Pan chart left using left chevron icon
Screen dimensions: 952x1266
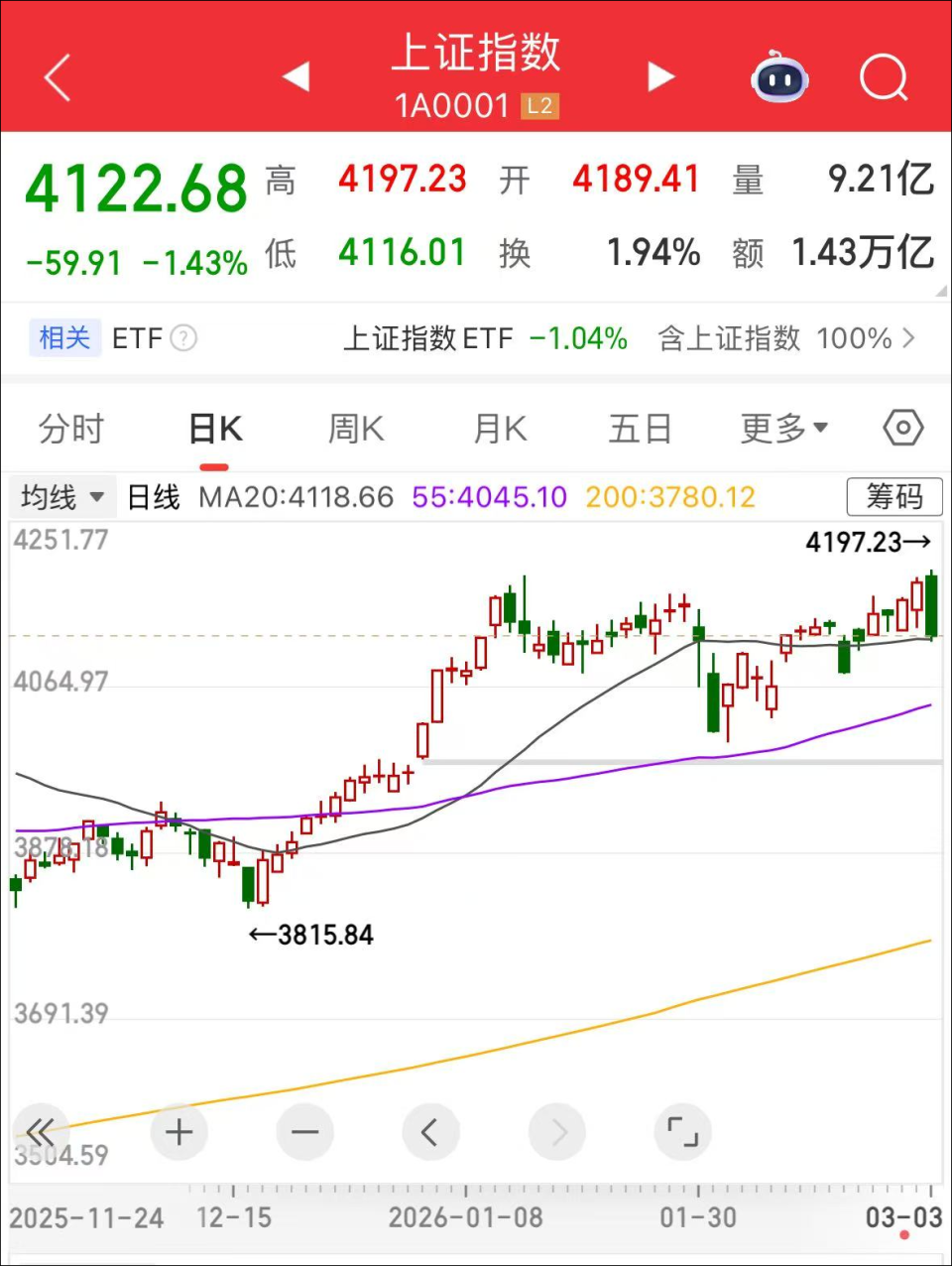click(431, 1131)
